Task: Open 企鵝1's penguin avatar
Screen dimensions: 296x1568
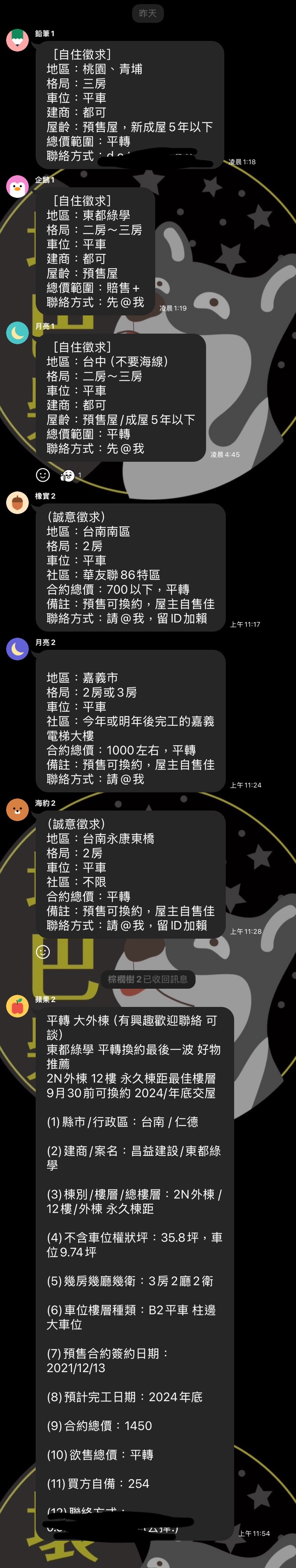Action: [x=17, y=186]
